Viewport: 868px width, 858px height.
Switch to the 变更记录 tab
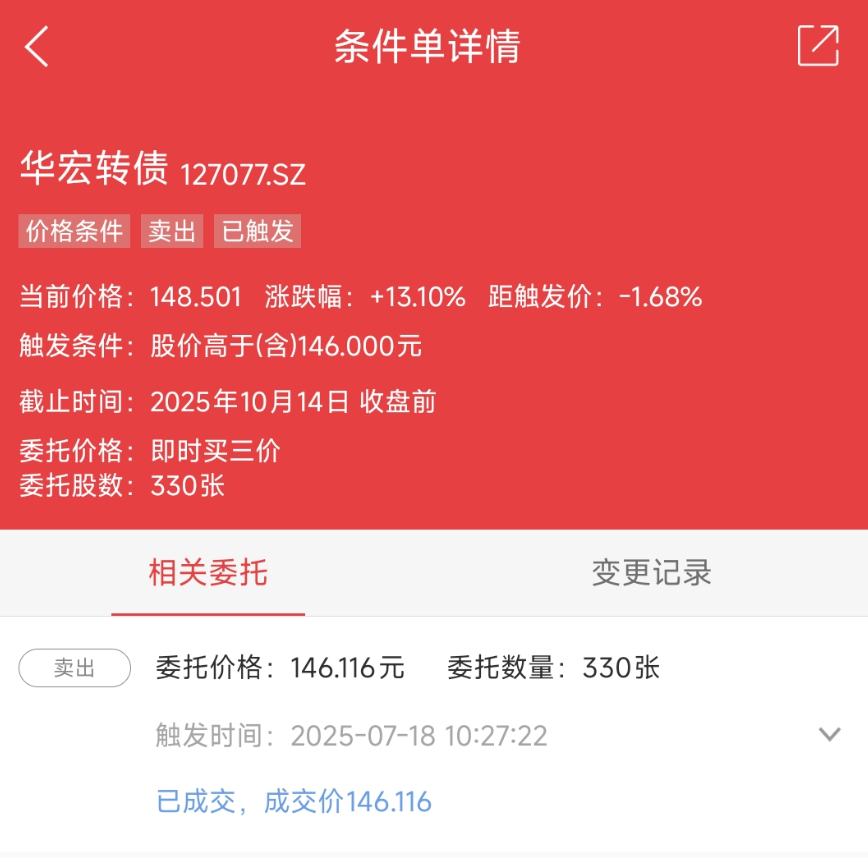pyautogui.click(x=652, y=572)
